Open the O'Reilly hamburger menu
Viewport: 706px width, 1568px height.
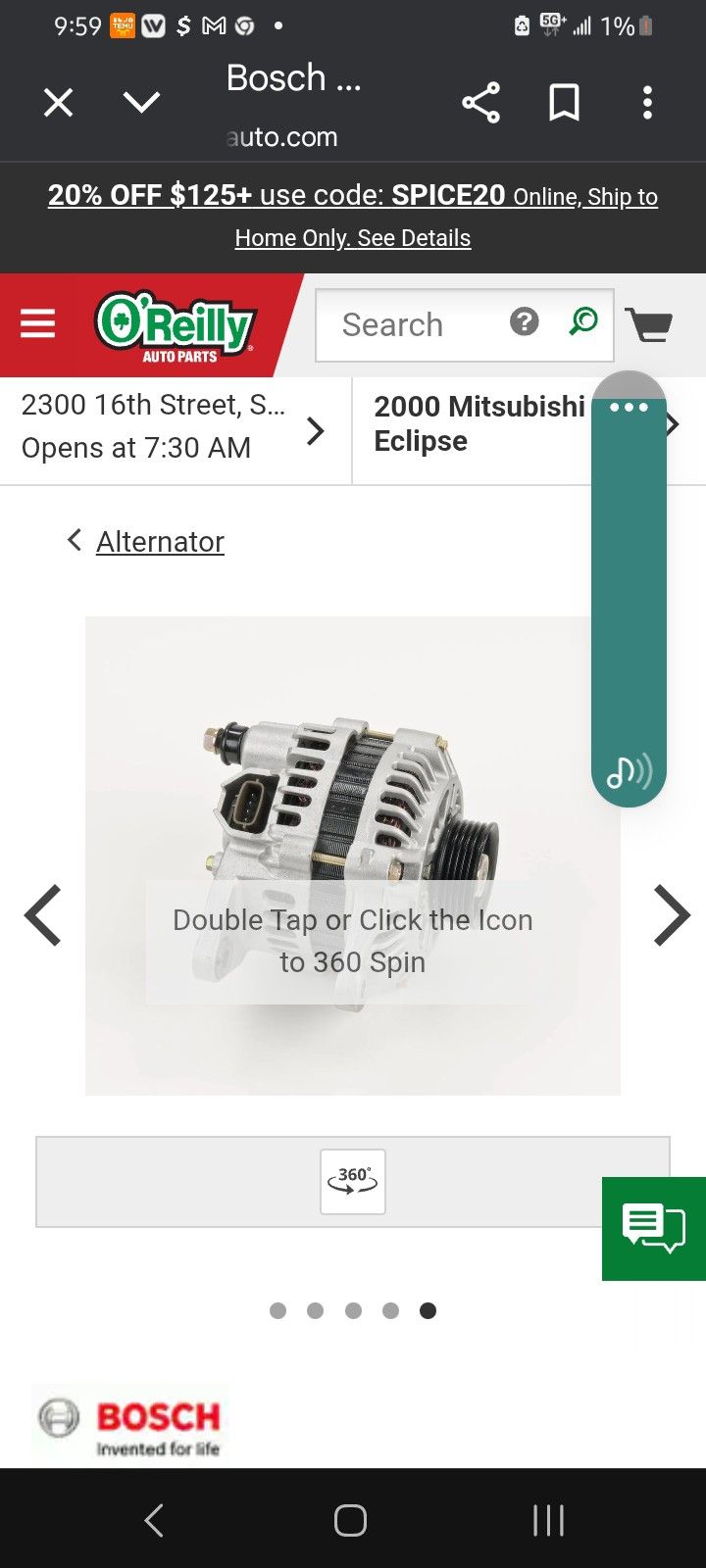click(x=38, y=324)
